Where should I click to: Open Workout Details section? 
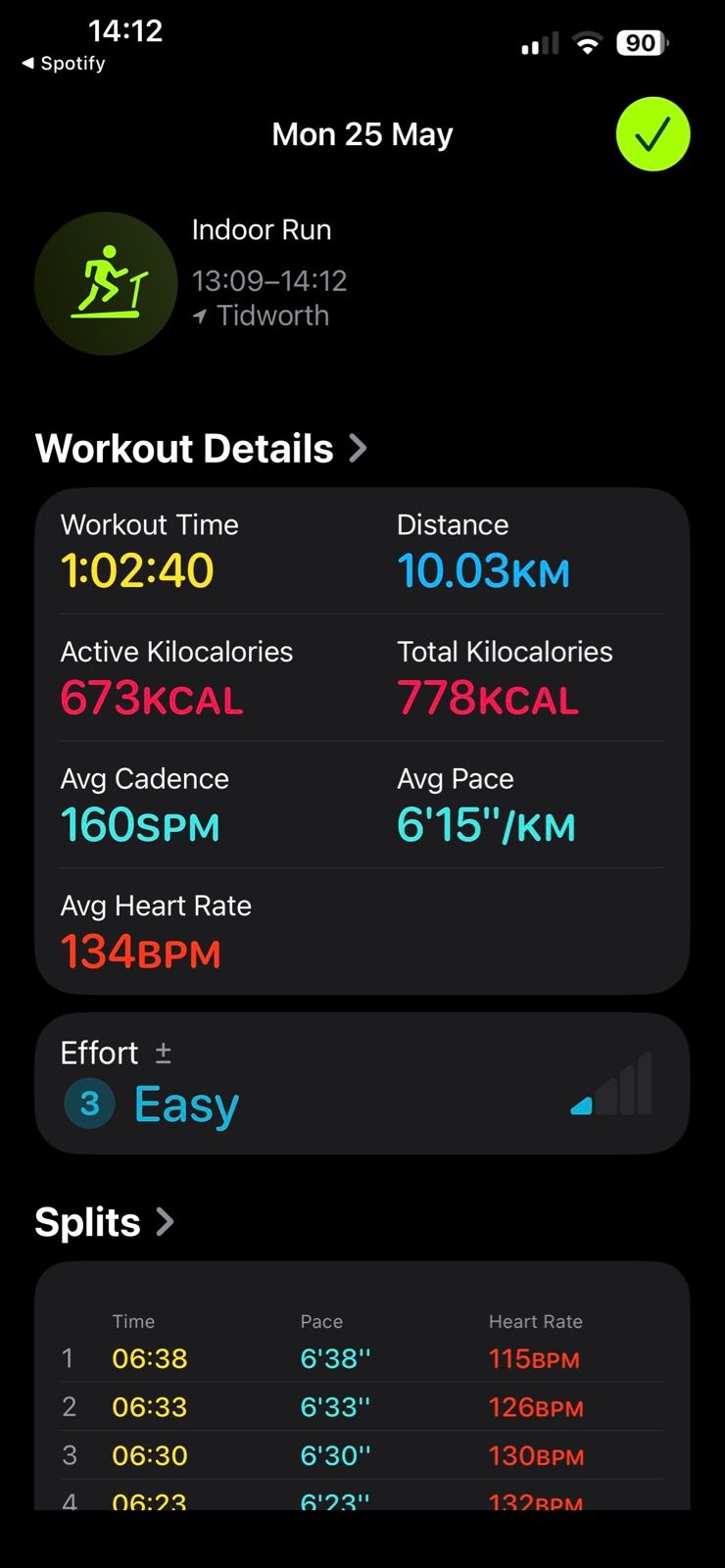click(x=201, y=449)
